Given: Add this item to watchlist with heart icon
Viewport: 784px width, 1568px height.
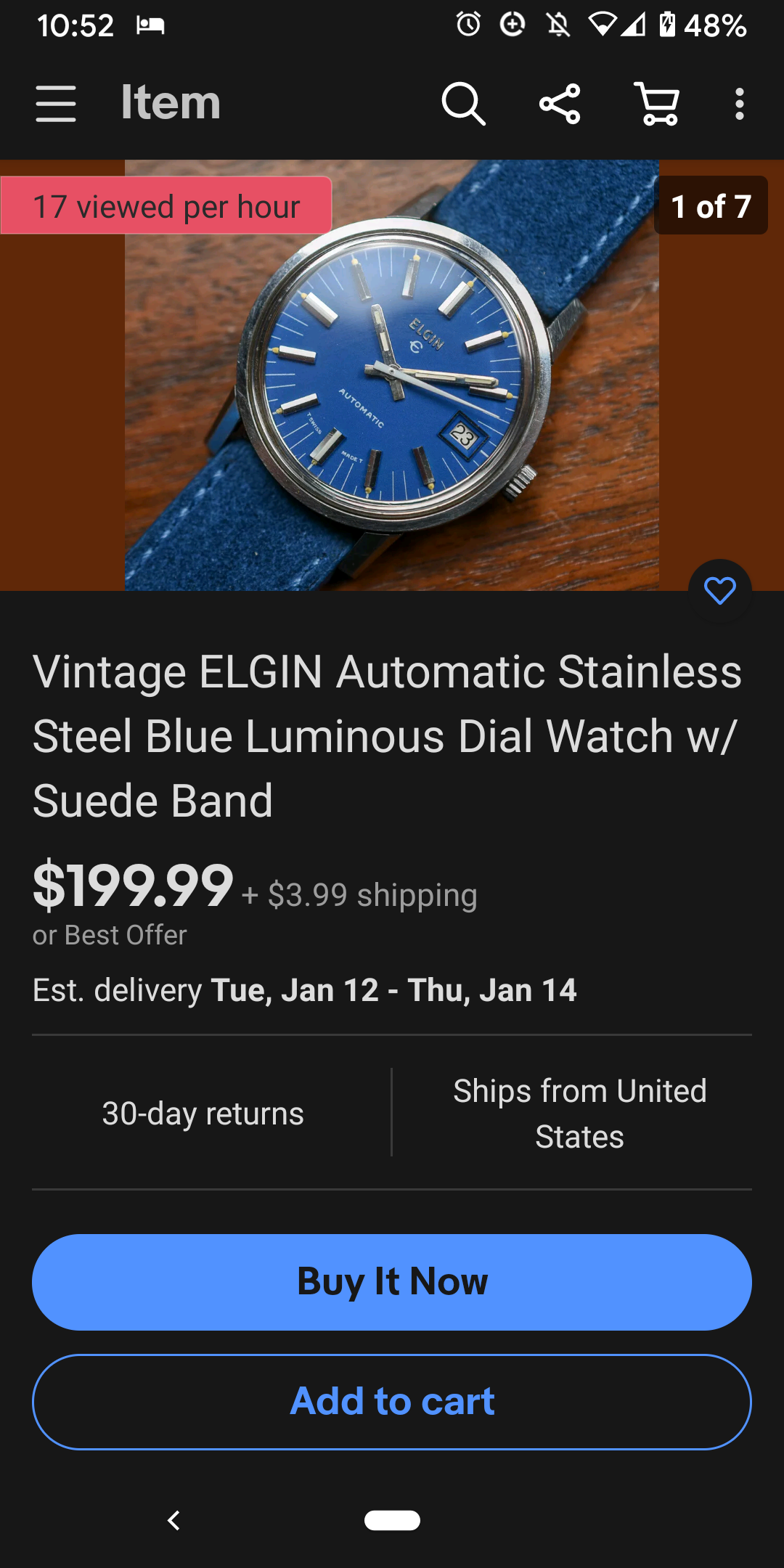Looking at the screenshot, I should (x=719, y=591).
